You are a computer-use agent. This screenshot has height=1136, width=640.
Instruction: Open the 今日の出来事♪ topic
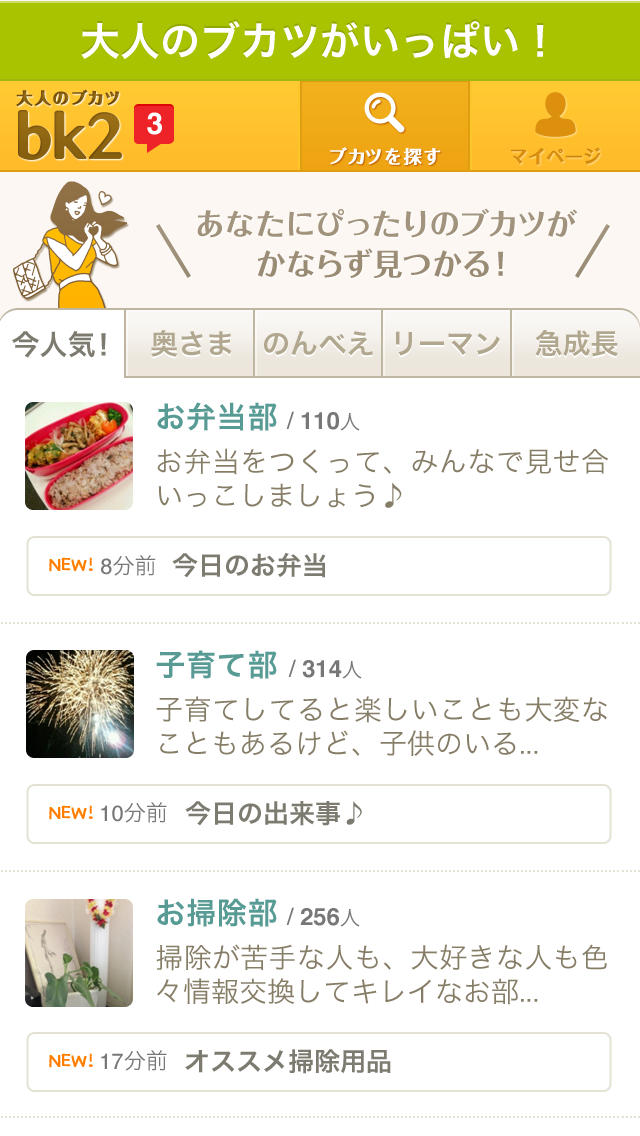tap(318, 814)
